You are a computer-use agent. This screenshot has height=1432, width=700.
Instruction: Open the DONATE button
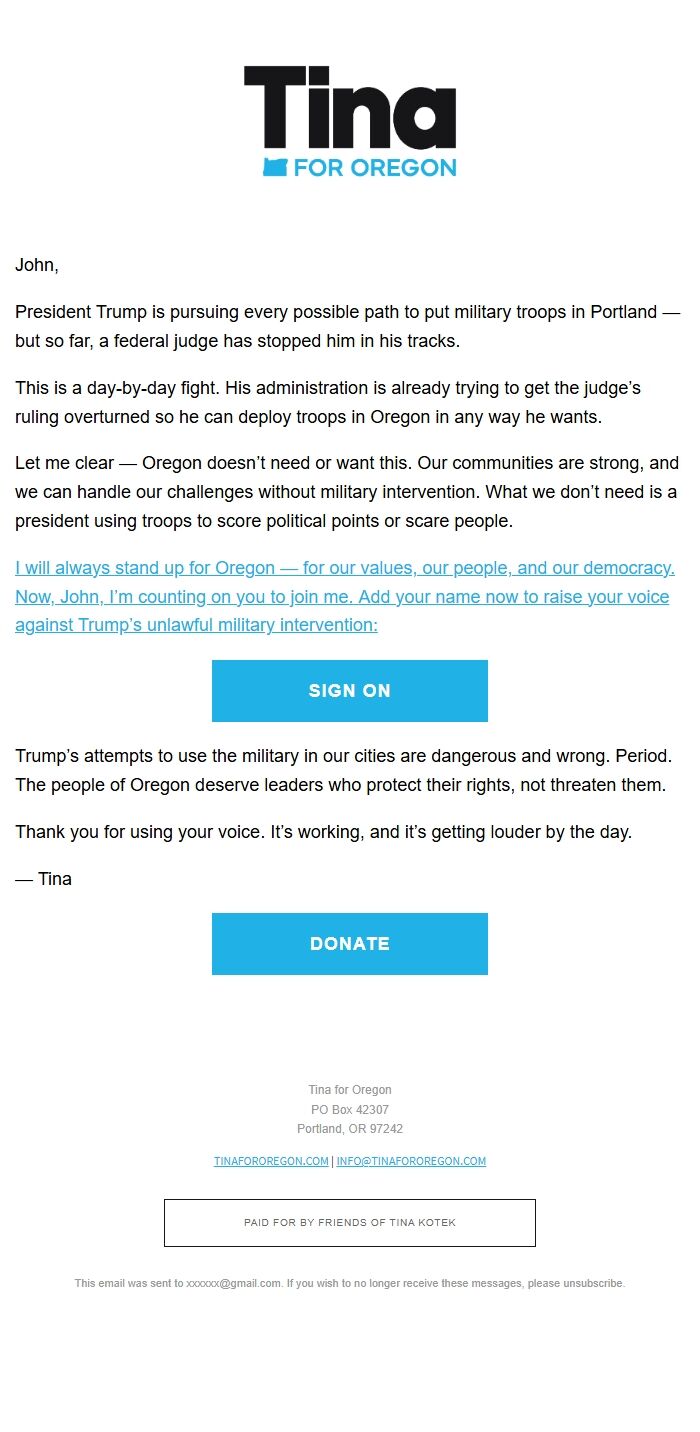click(349, 944)
